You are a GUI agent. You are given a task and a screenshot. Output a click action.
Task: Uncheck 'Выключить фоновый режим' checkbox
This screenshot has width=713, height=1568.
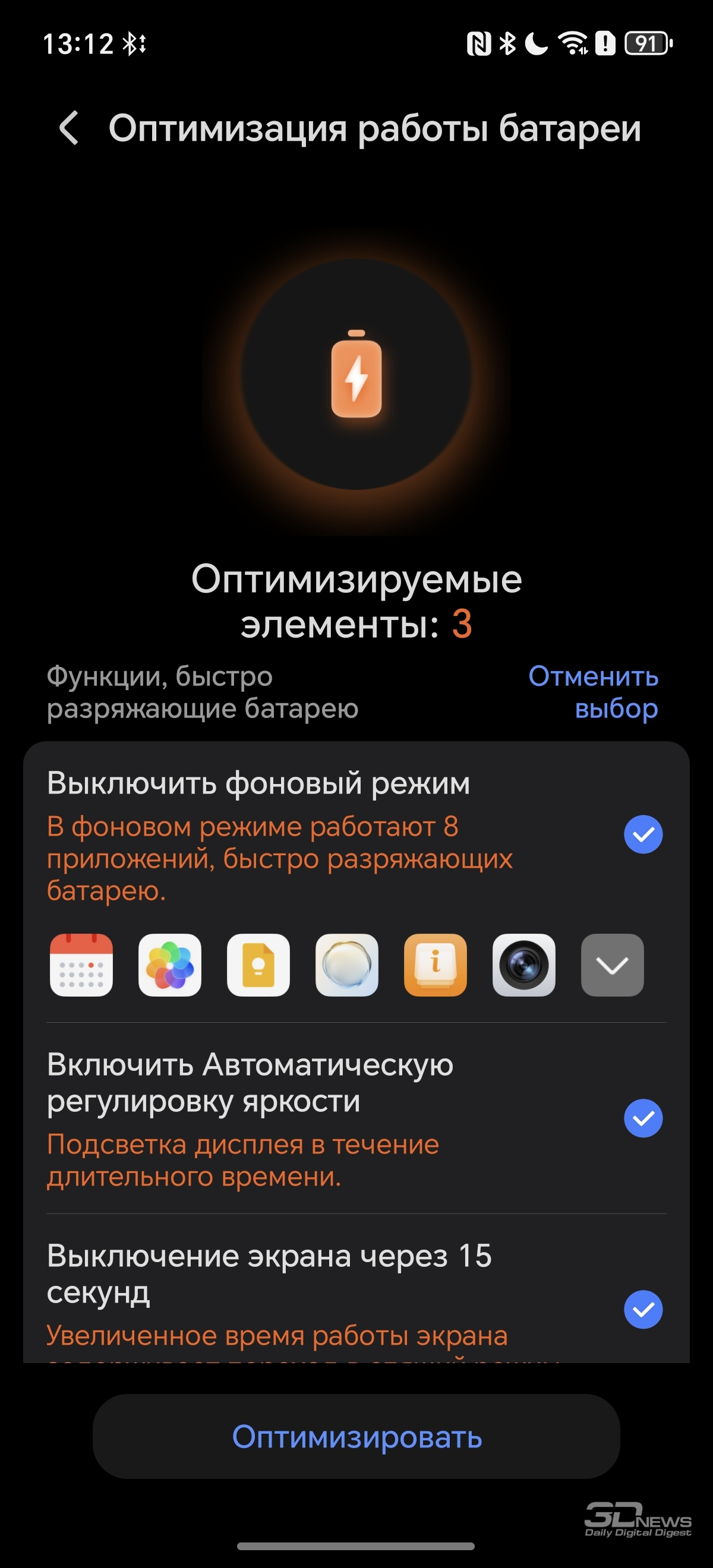point(643,834)
